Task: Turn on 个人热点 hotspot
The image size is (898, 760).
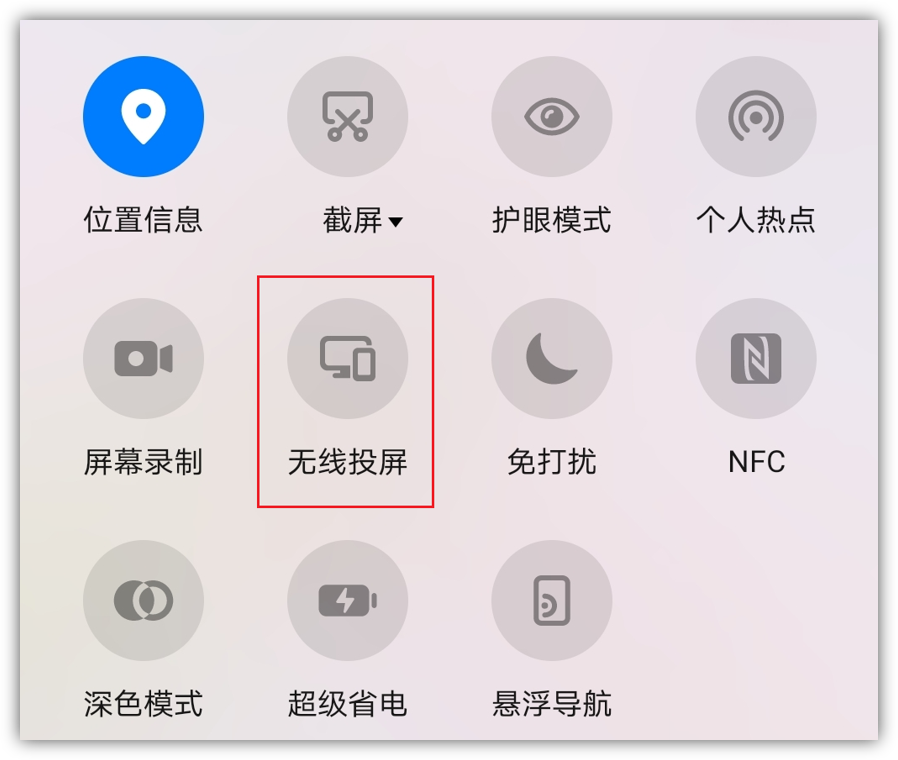Action: pos(755,117)
